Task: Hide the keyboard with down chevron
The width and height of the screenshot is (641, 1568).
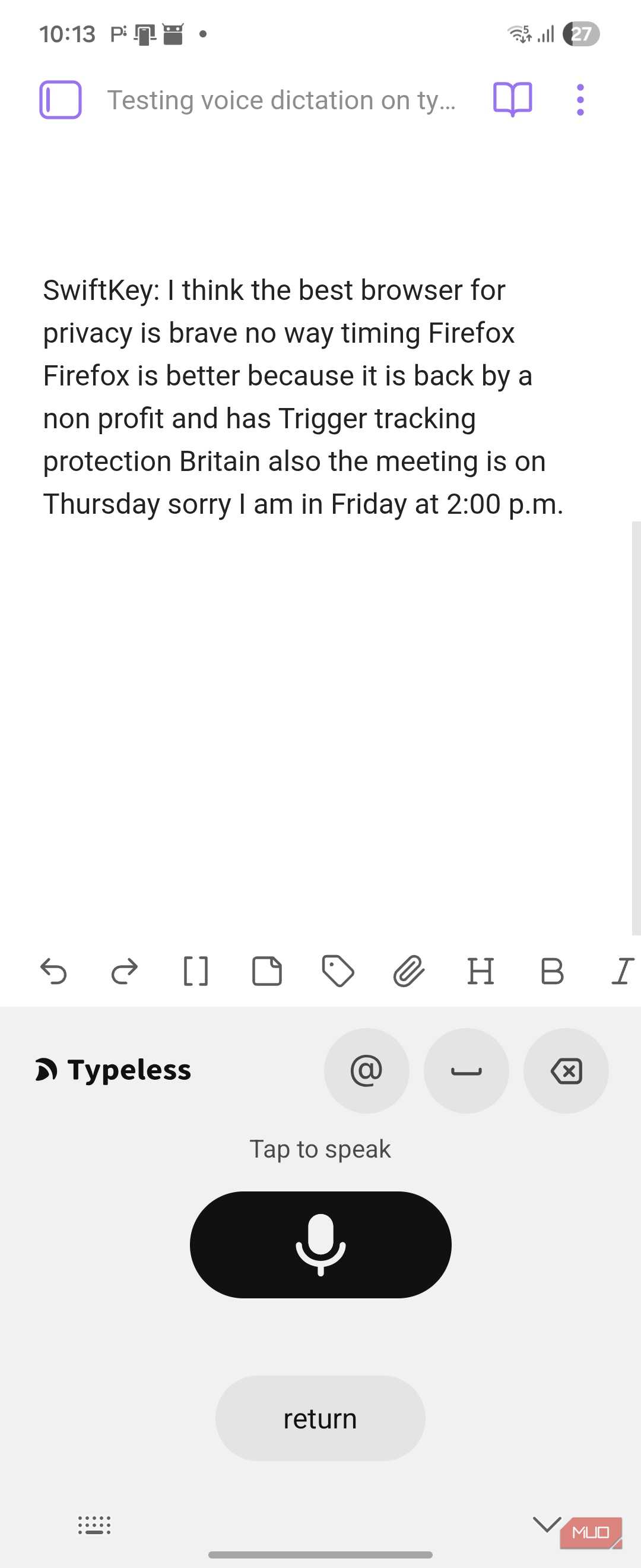Action: [x=546, y=1523]
